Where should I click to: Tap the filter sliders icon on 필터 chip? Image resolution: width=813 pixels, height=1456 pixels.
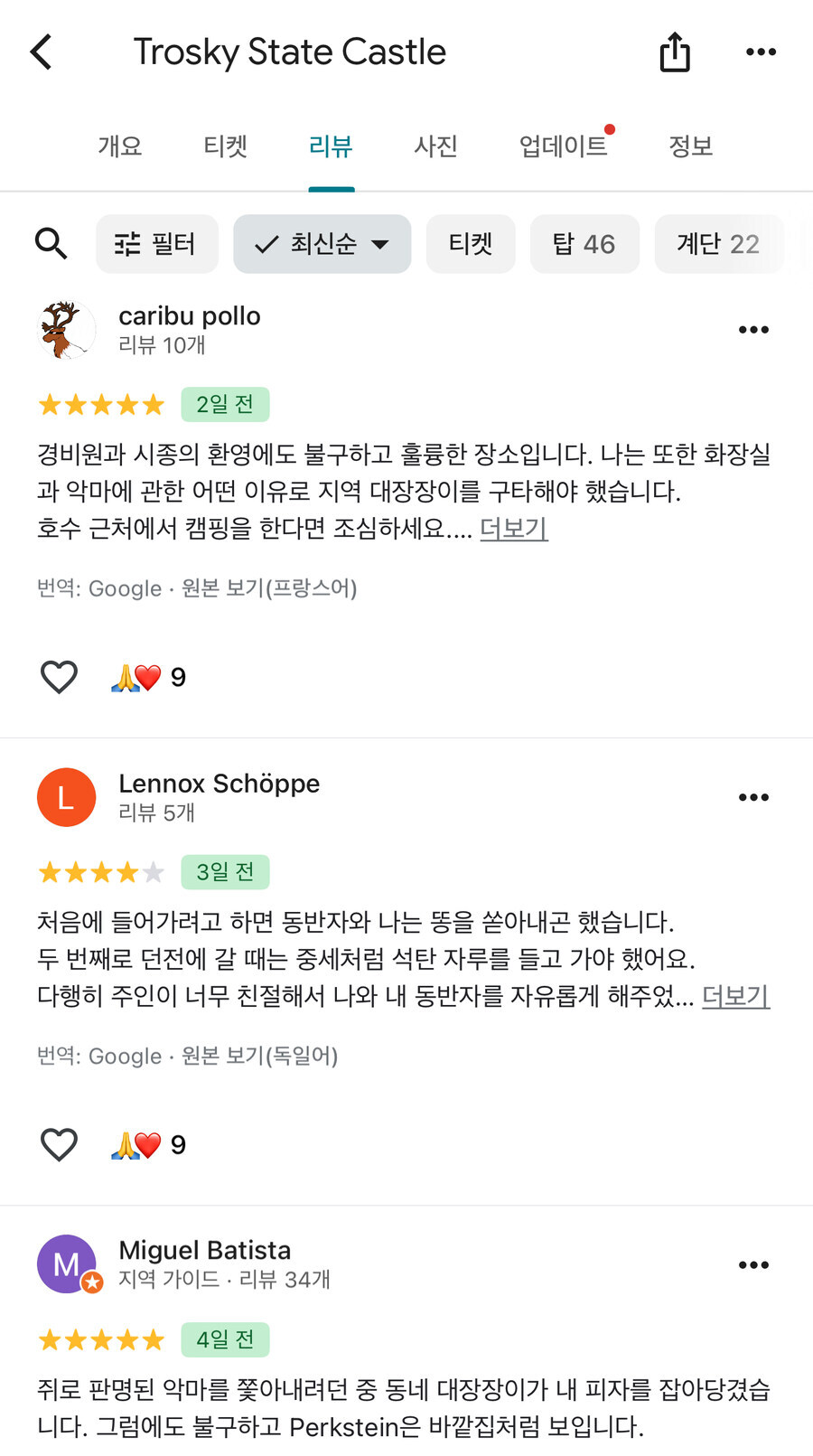[x=126, y=243]
